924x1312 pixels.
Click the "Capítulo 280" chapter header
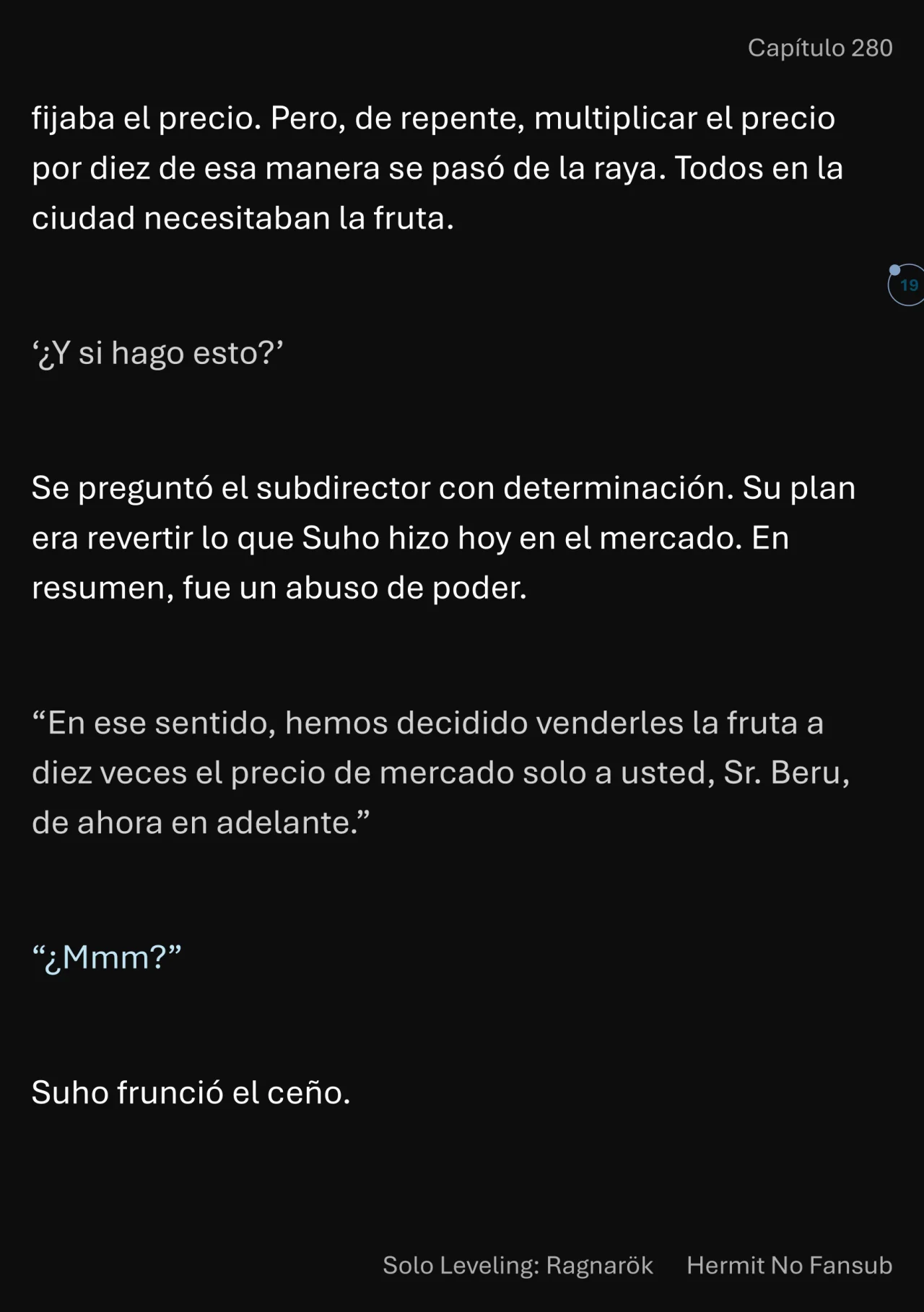tap(819, 48)
